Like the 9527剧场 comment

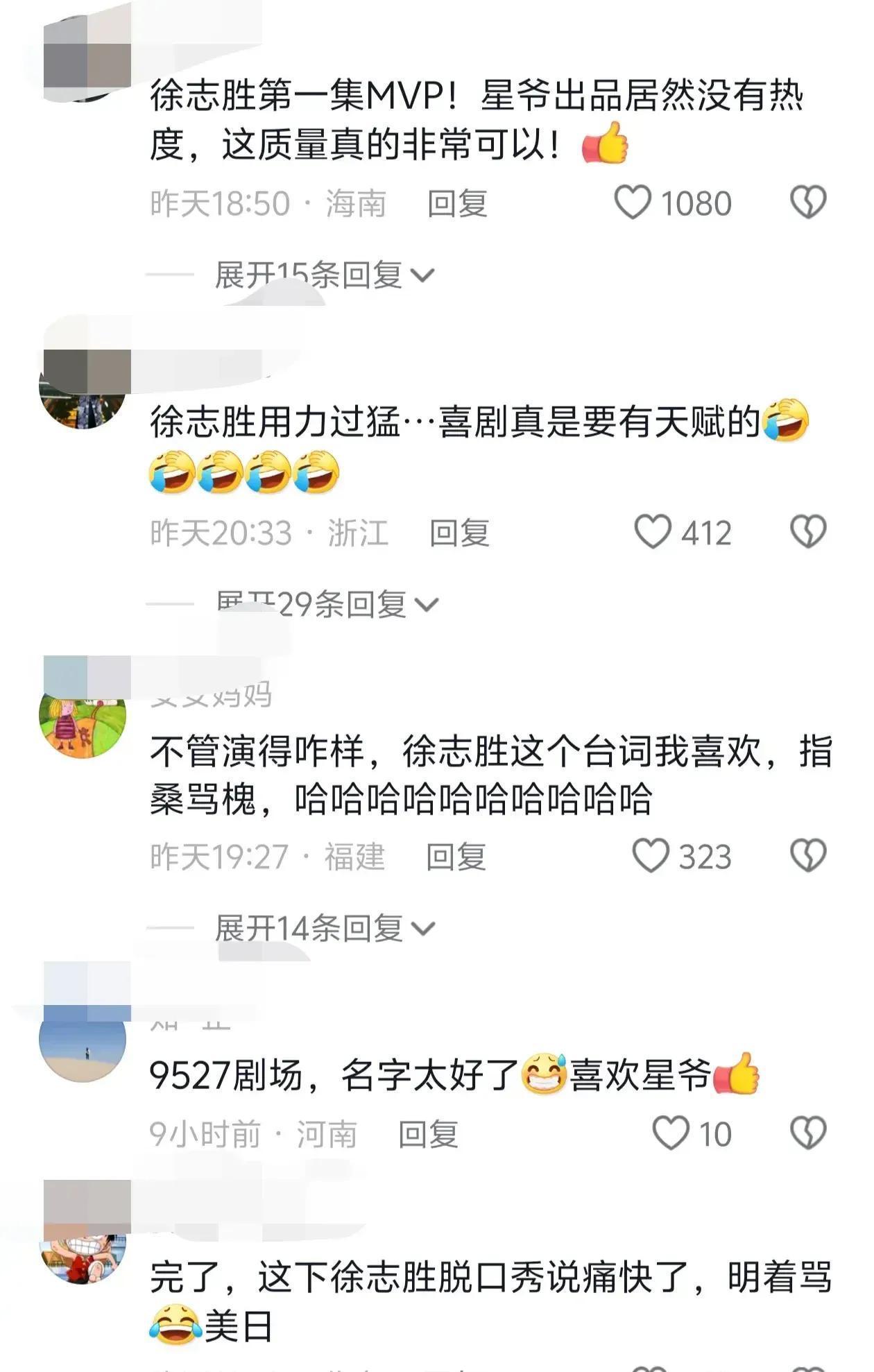click(671, 1133)
